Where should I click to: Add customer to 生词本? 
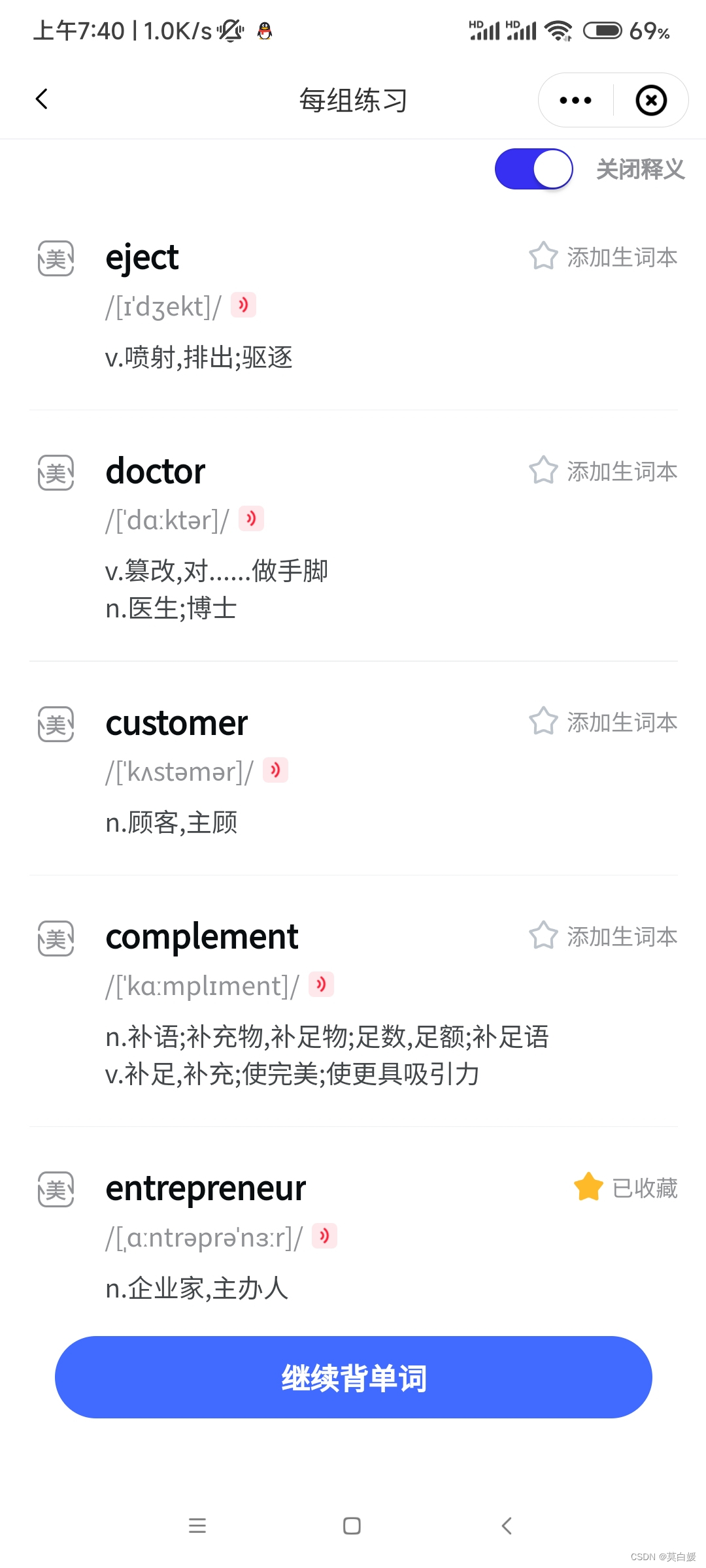click(603, 722)
